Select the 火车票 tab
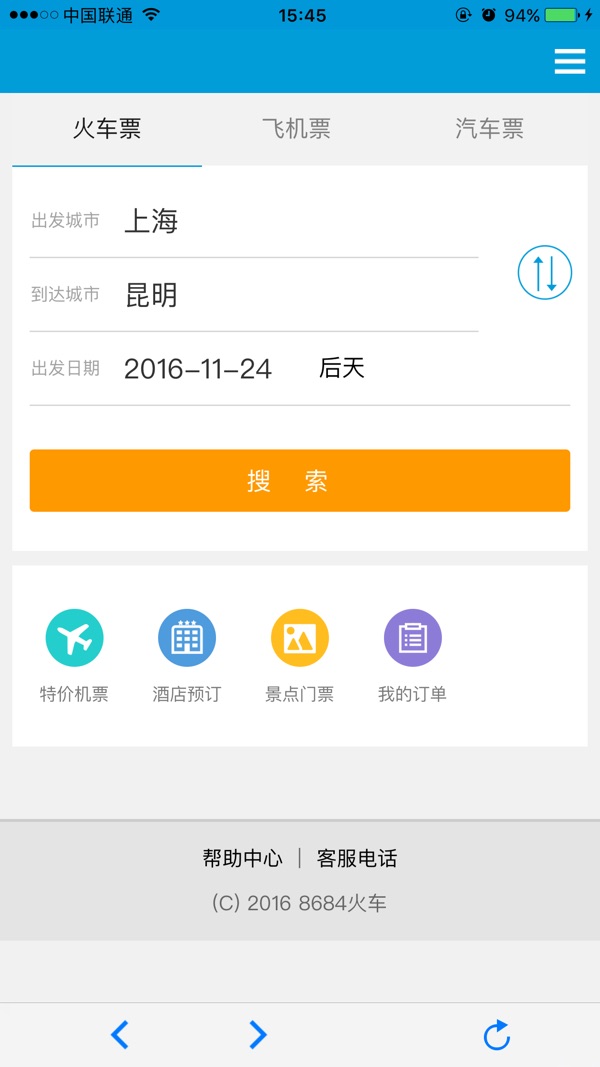The image size is (600, 1067). pyautogui.click(x=107, y=129)
